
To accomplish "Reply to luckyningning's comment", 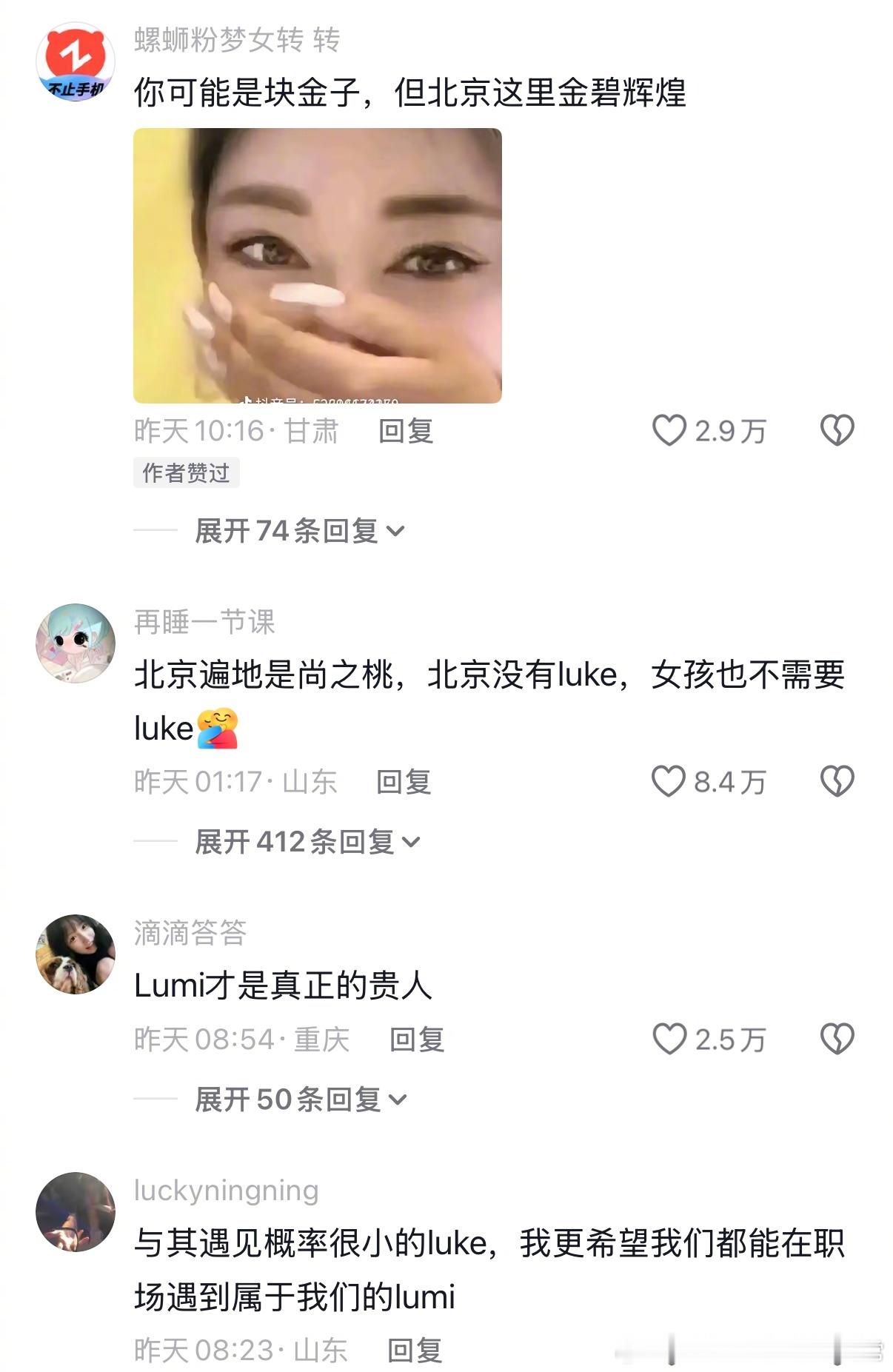I will pyautogui.click(x=415, y=1351).
